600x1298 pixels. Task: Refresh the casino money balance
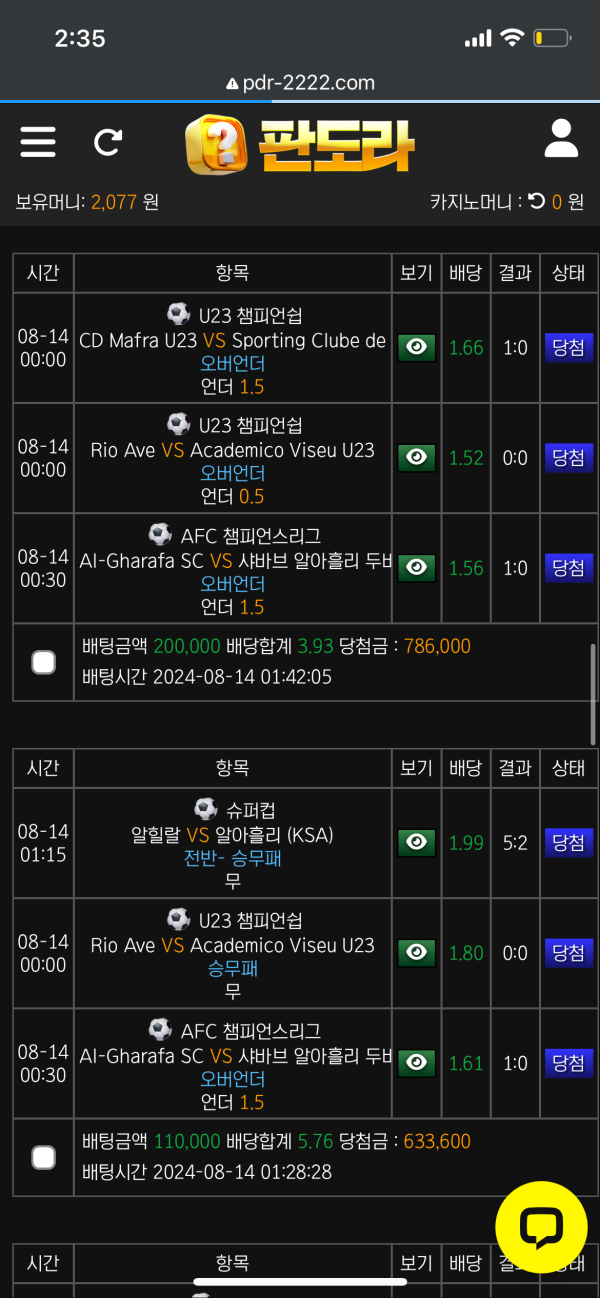tap(537, 201)
